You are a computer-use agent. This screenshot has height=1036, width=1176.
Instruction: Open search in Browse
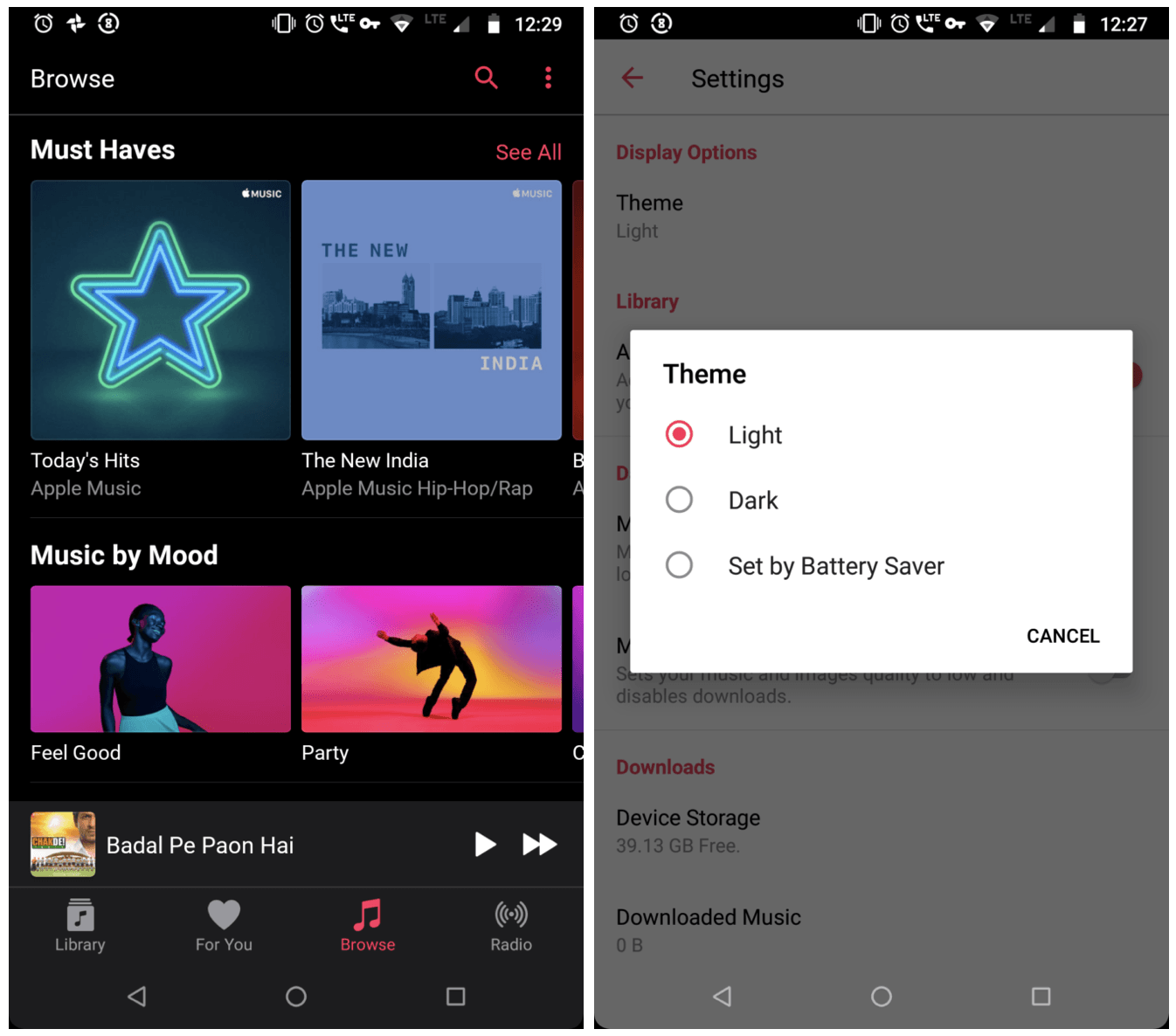486,78
